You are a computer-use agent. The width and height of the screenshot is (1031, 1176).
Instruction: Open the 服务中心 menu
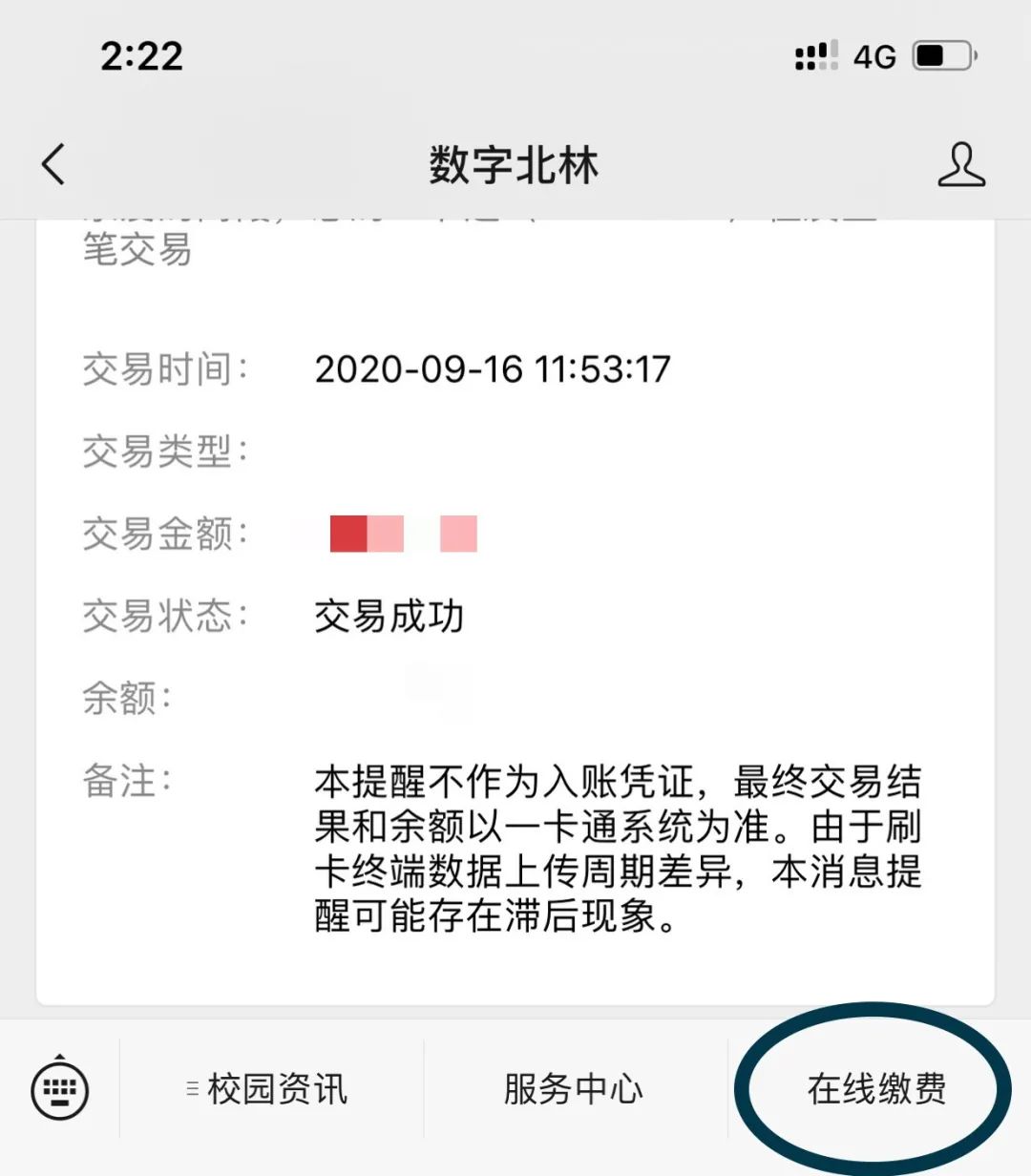pos(574,1089)
